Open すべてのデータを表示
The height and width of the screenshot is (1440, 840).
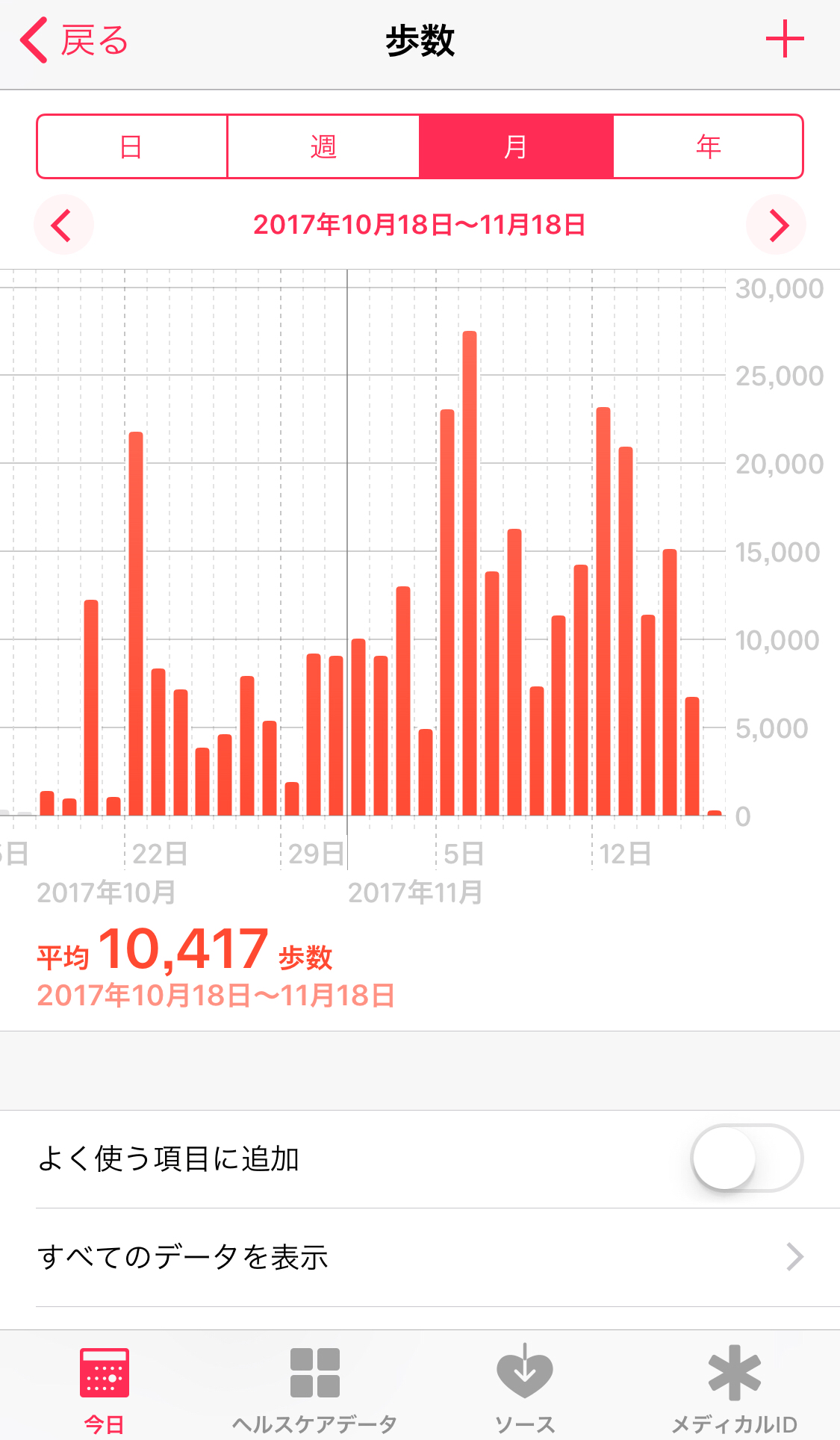420,1257
